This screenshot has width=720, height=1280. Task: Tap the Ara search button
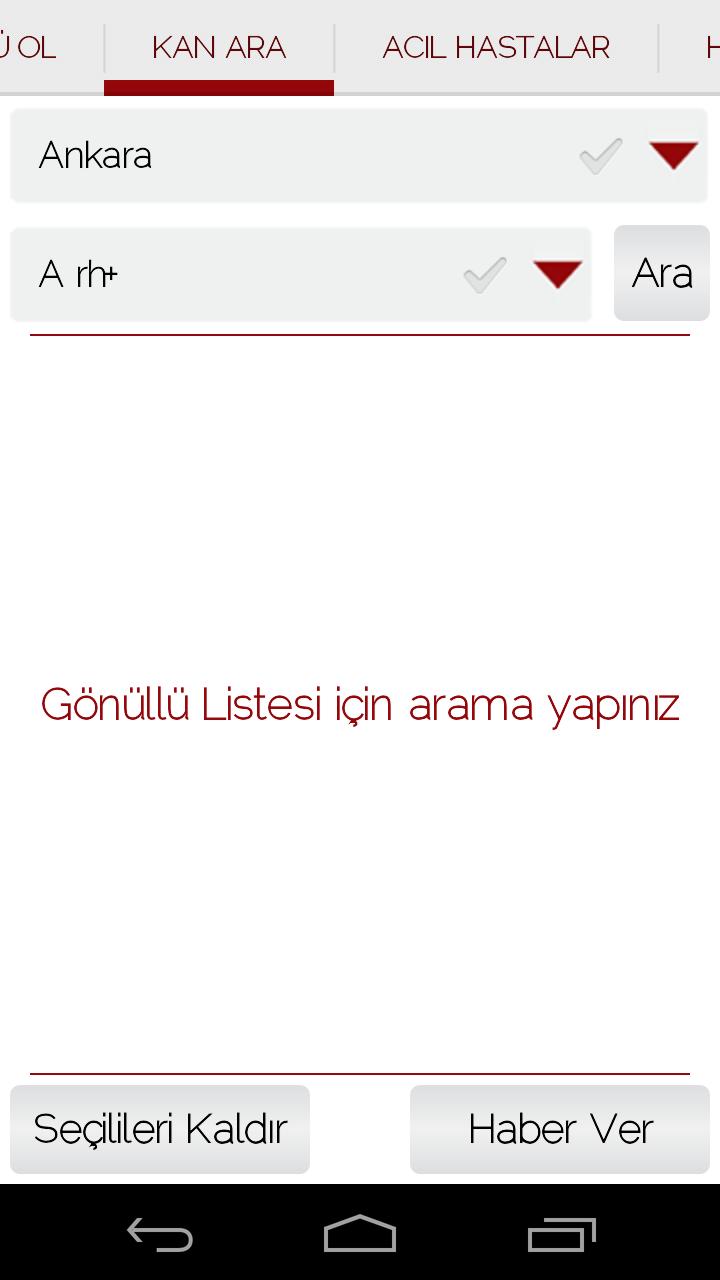661,273
